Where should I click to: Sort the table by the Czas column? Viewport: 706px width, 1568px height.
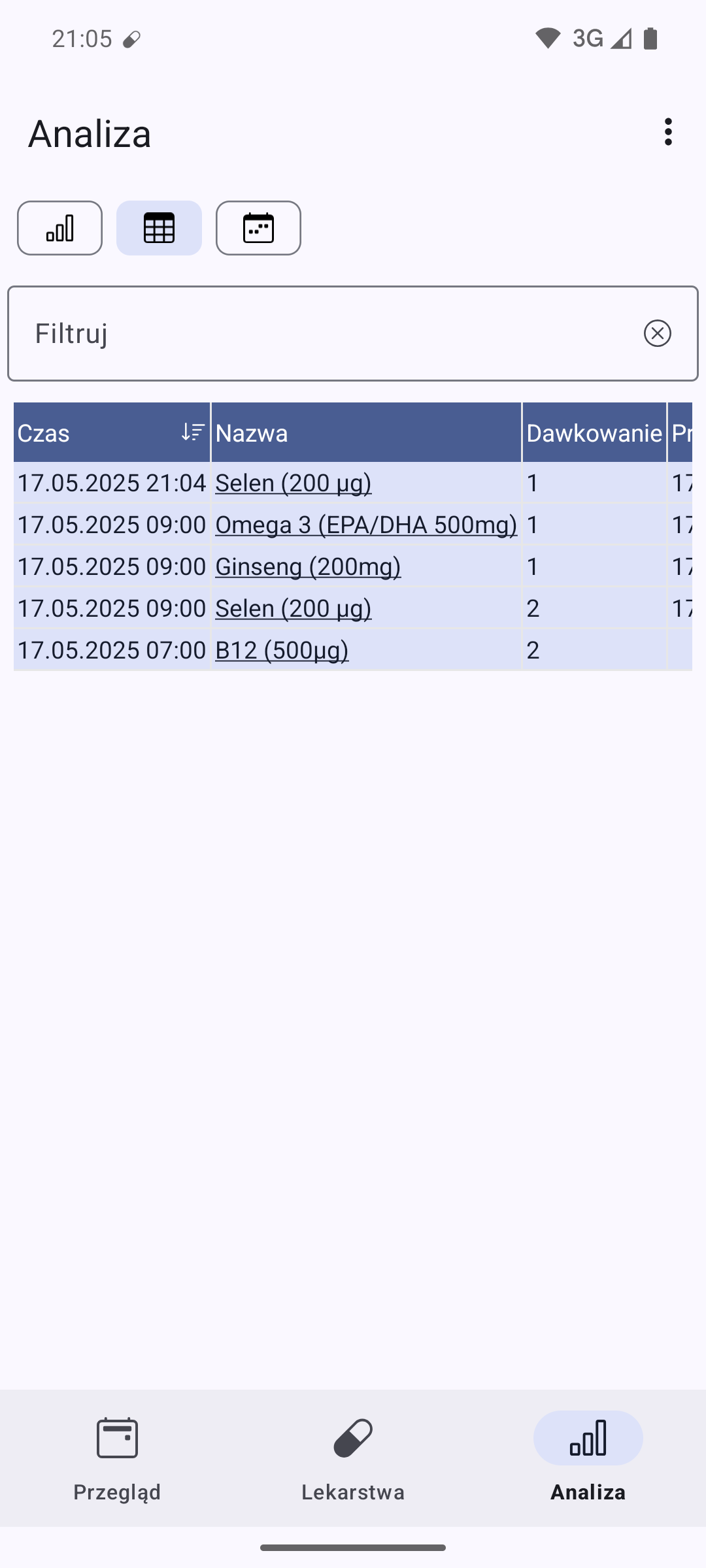[112, 433]
